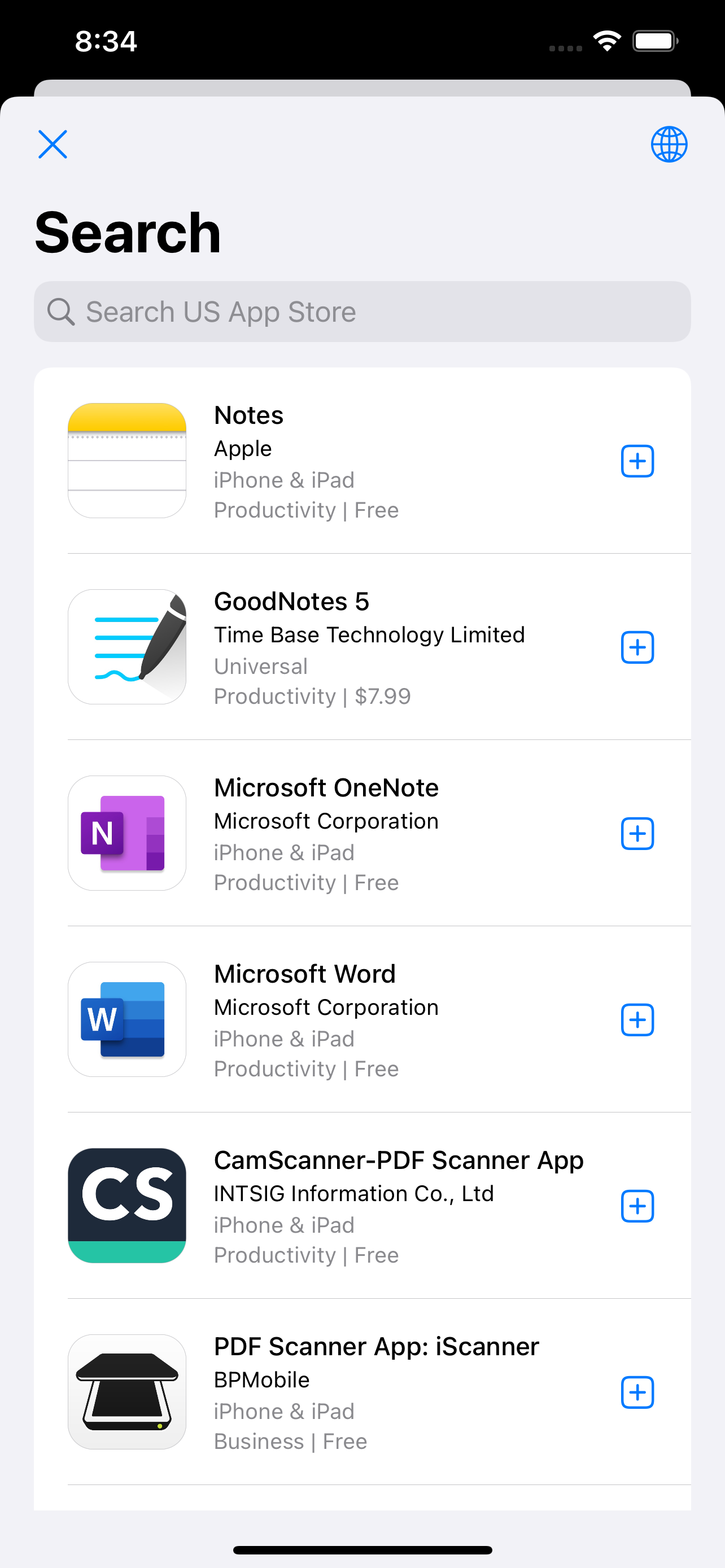Add CamScanner-PDF Scanner App
Viewport: 725px width, 1568px height.
coord(637,1206)
